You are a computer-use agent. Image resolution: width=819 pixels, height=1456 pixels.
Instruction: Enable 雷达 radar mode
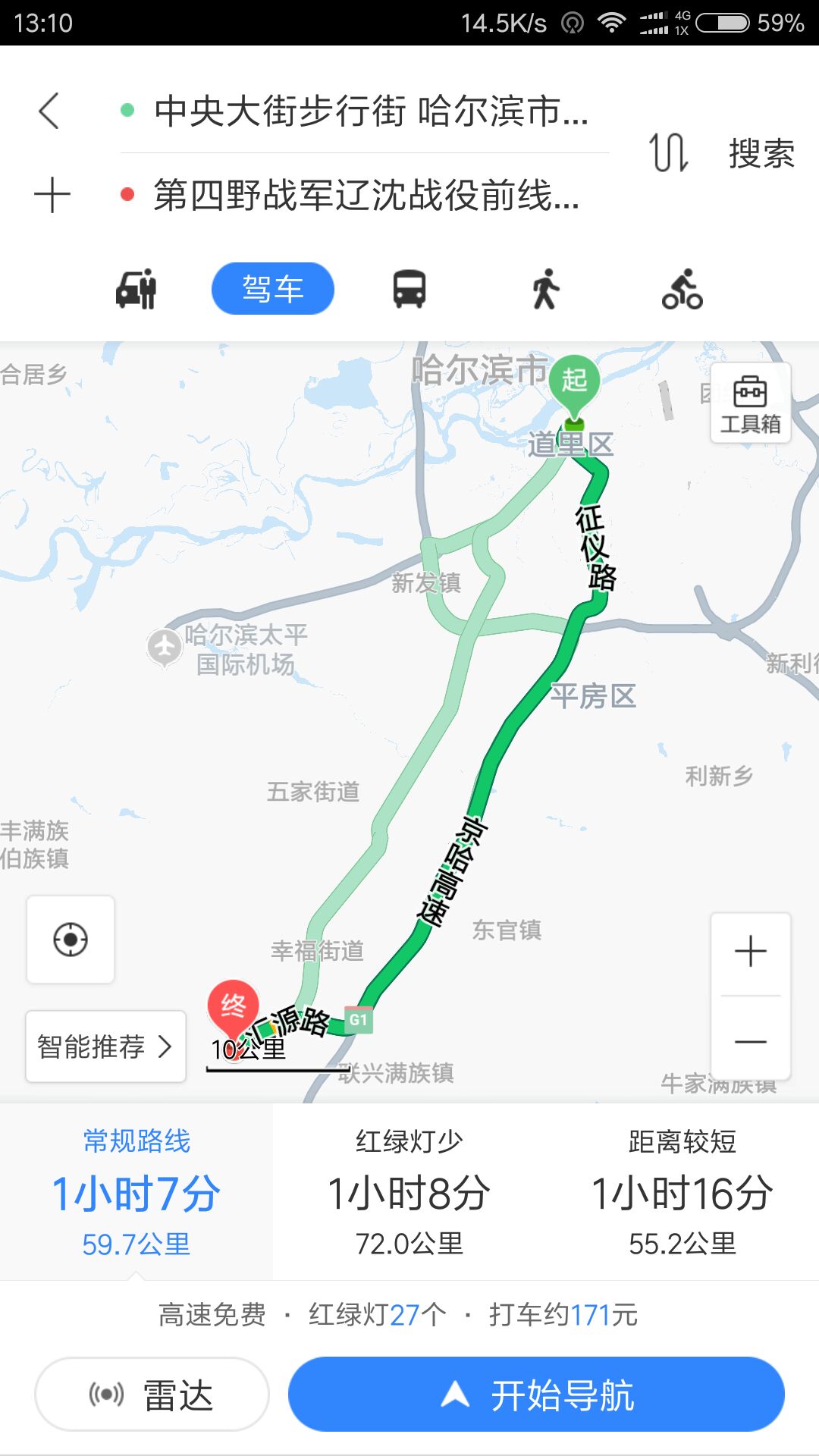pos(152,1394)
